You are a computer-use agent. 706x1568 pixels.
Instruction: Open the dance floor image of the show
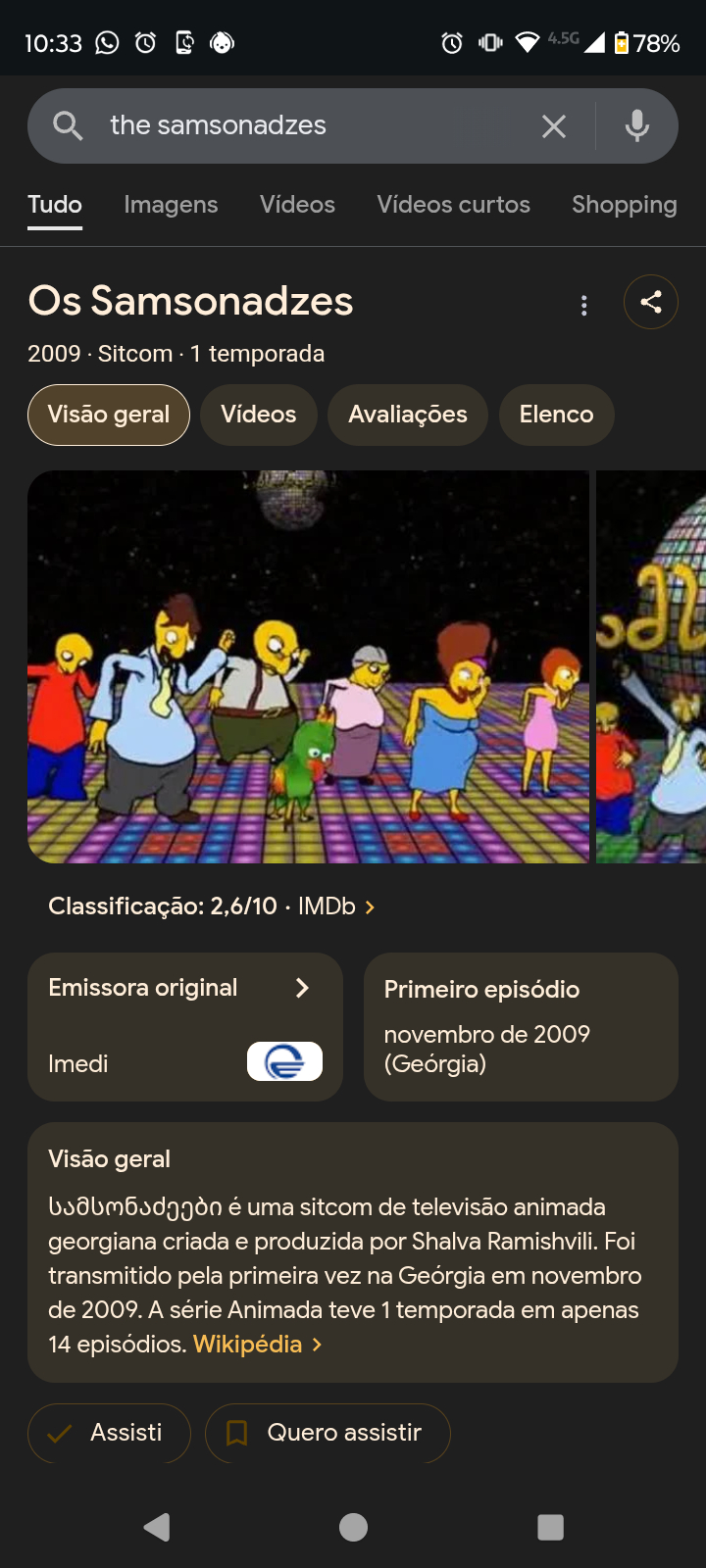[x=308, y=666]
